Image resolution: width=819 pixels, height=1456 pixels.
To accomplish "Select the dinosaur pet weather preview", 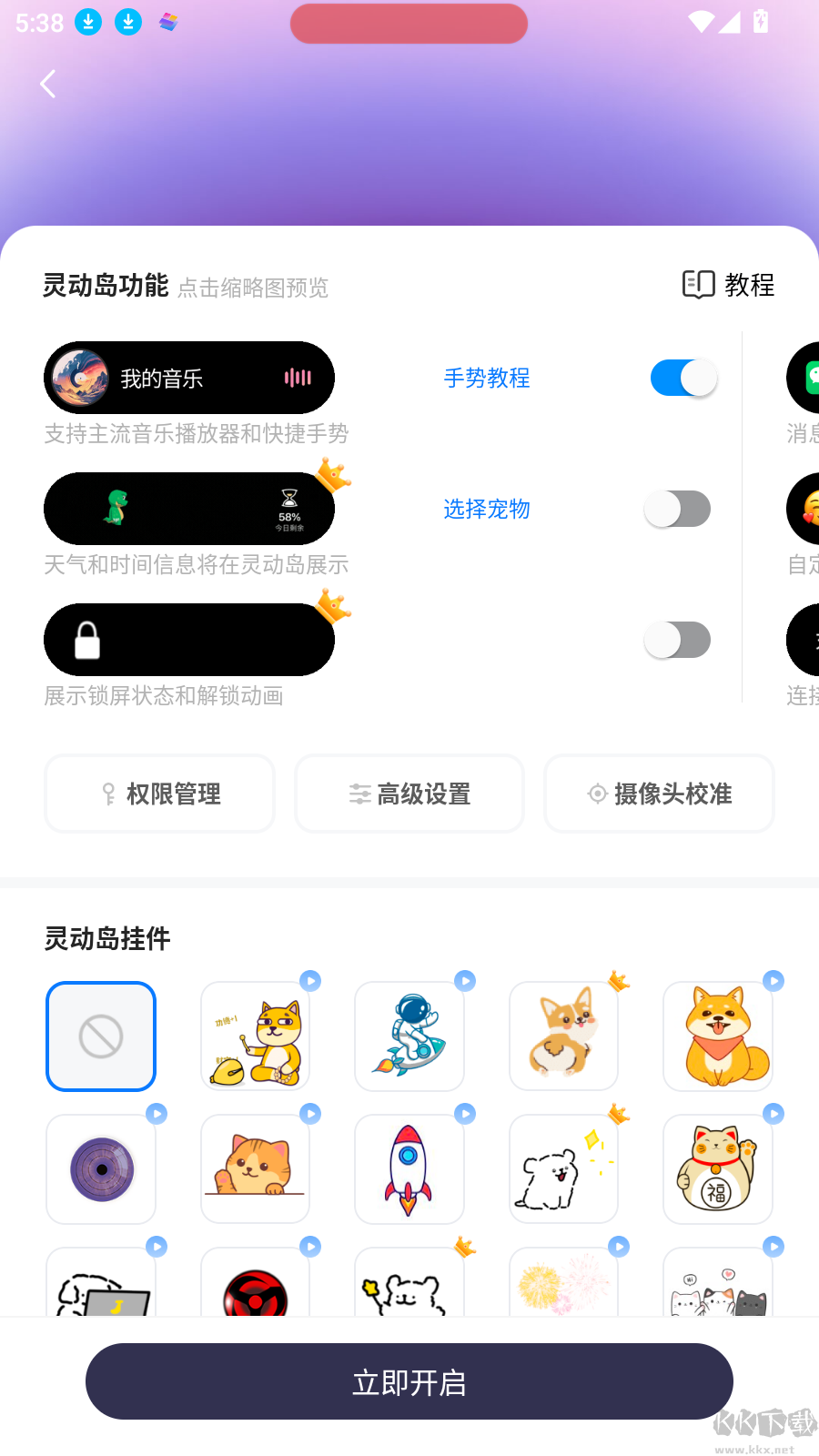I will 189,509.
